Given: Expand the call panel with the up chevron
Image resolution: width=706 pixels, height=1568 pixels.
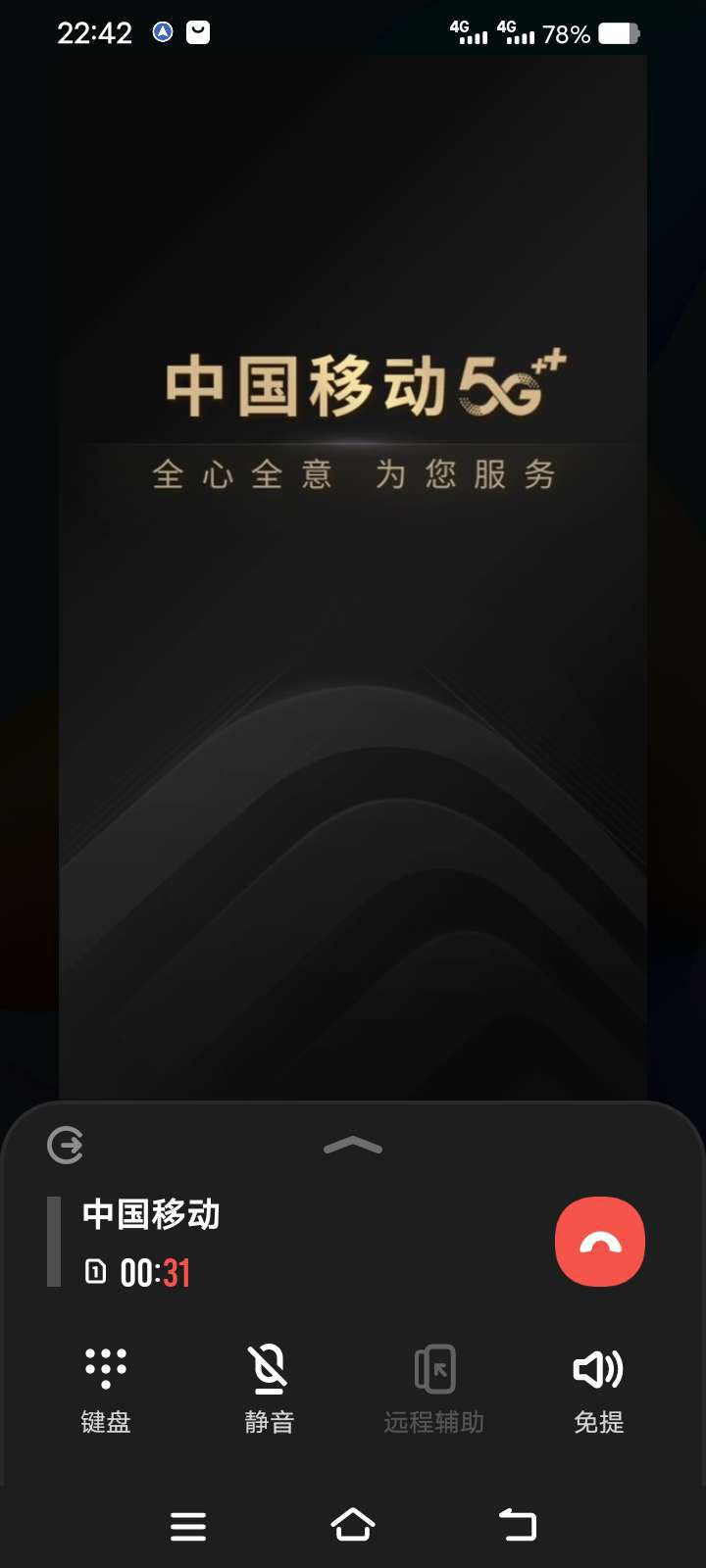Looking at the screenshot, I should pos(353,1146).
